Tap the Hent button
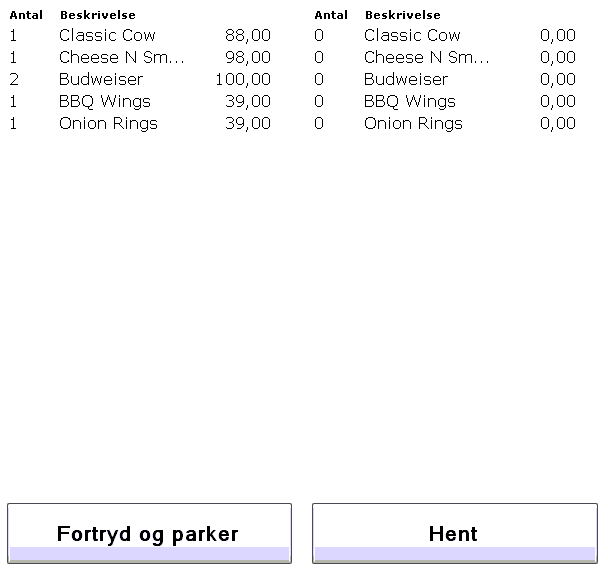Image resolution: width=608 pixels, height=571 pixels. coord(453,533)
